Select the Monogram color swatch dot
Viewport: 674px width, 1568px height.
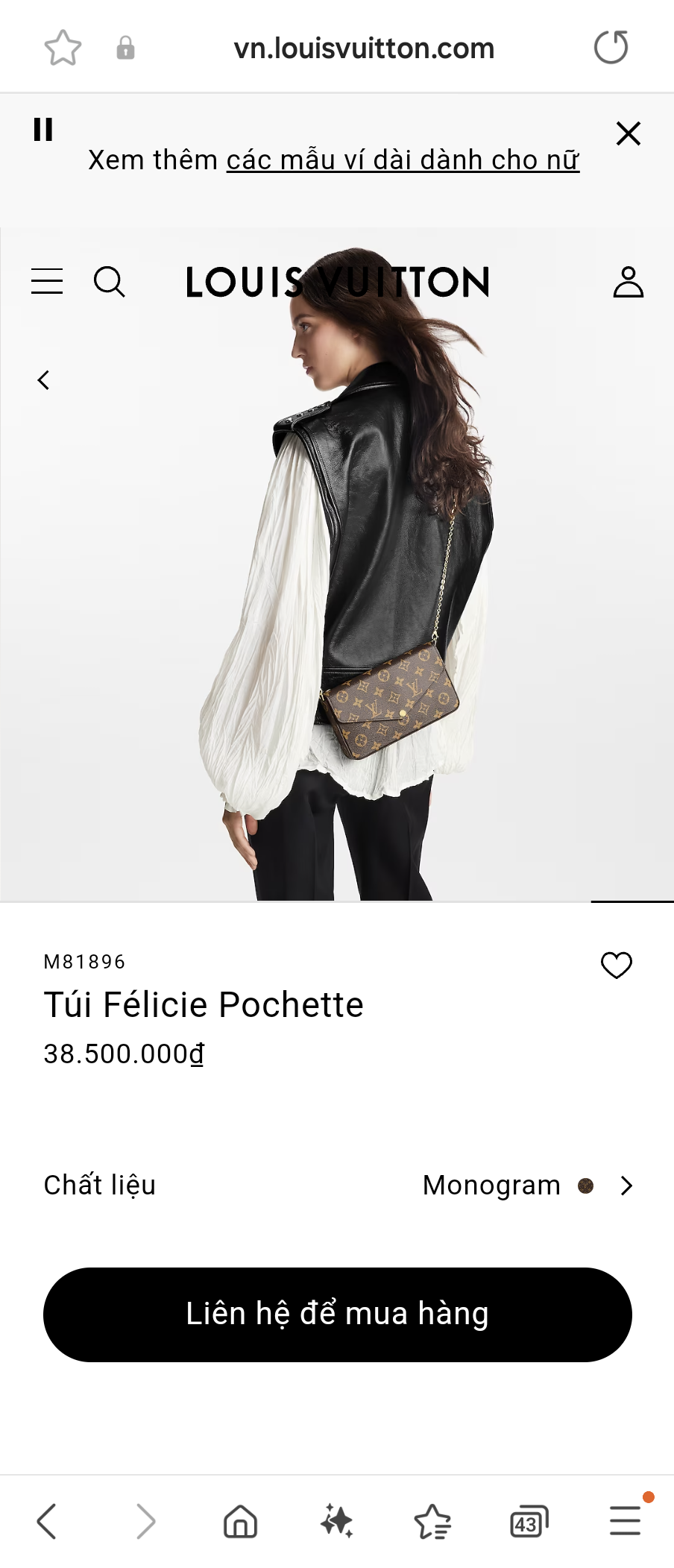586,1185
